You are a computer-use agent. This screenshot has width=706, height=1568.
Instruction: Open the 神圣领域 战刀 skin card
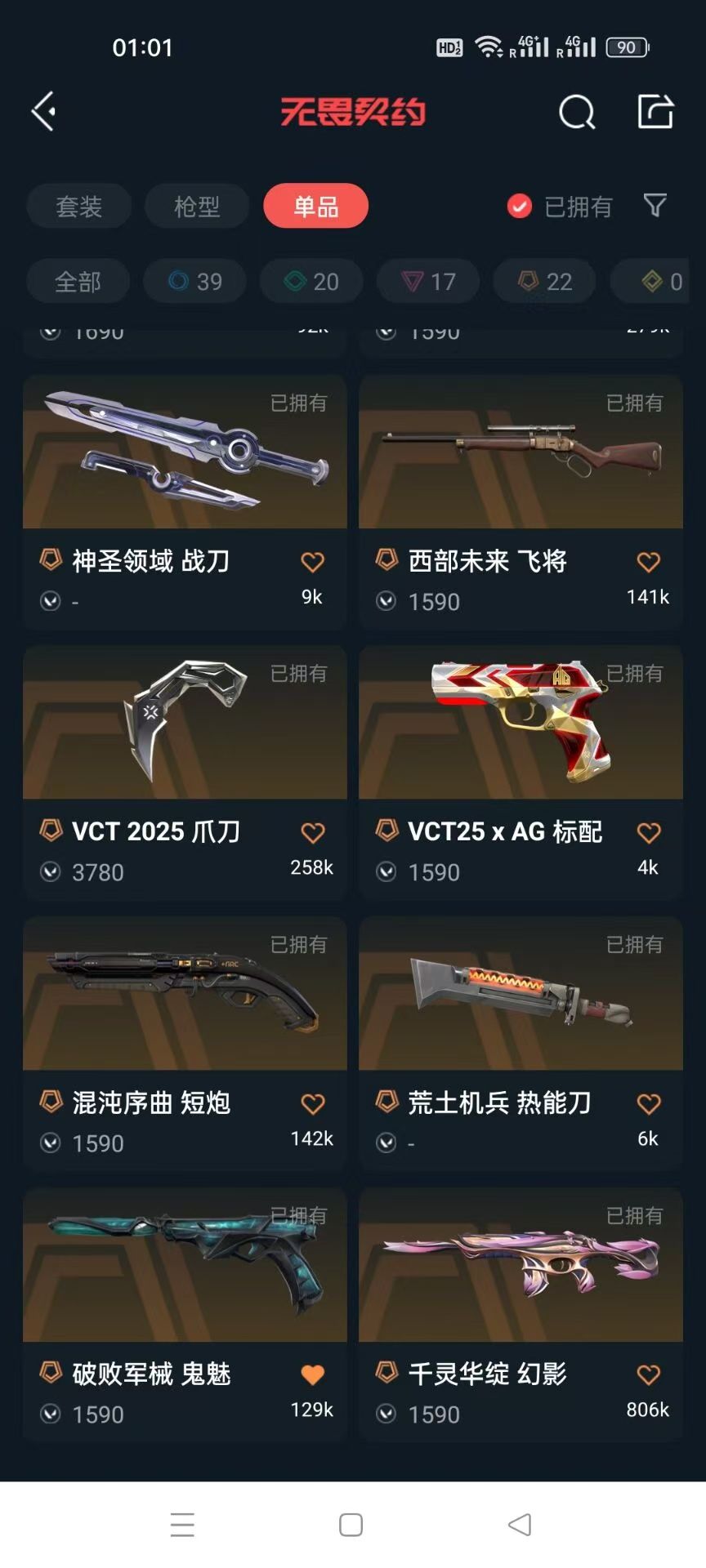click(x=185, y=502)
